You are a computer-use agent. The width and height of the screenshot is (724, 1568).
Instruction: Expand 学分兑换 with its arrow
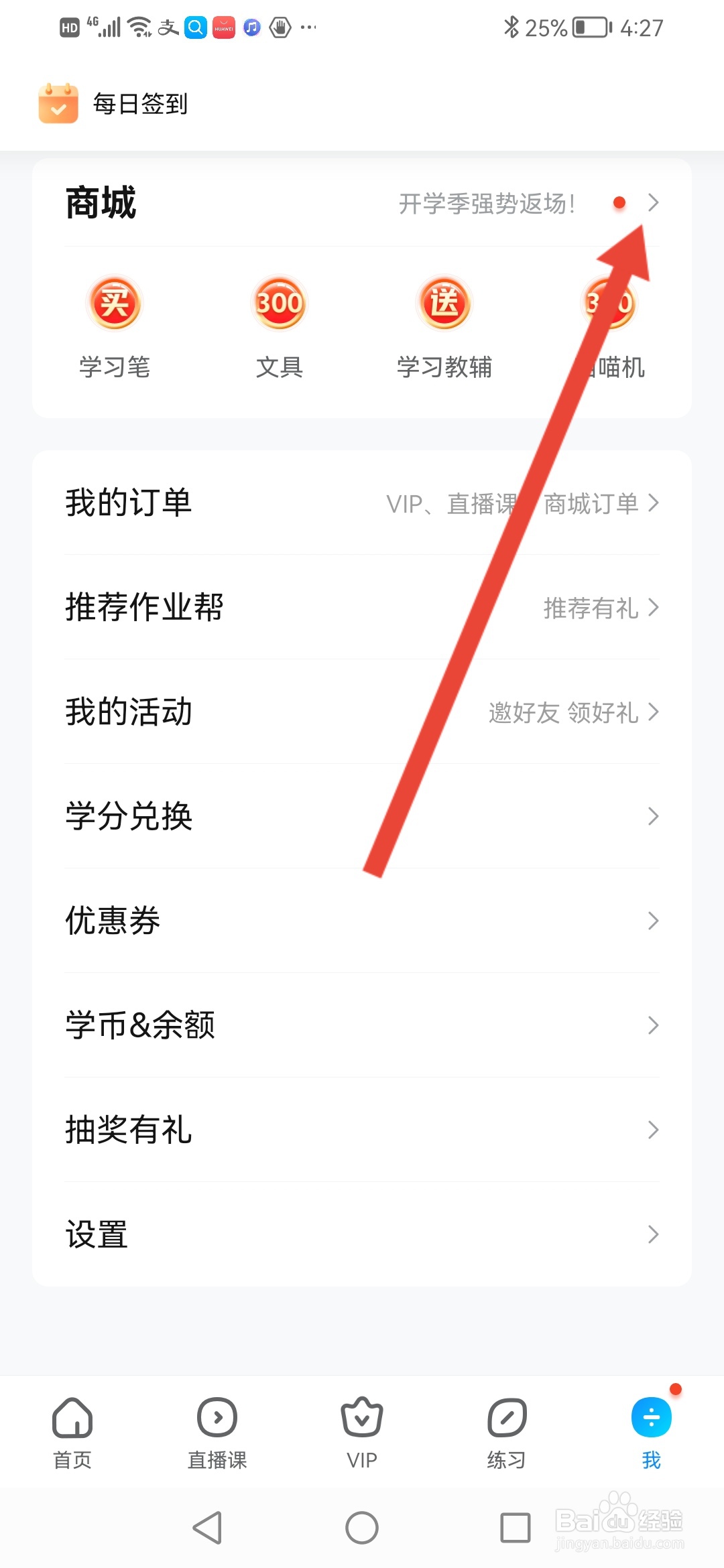653,816
